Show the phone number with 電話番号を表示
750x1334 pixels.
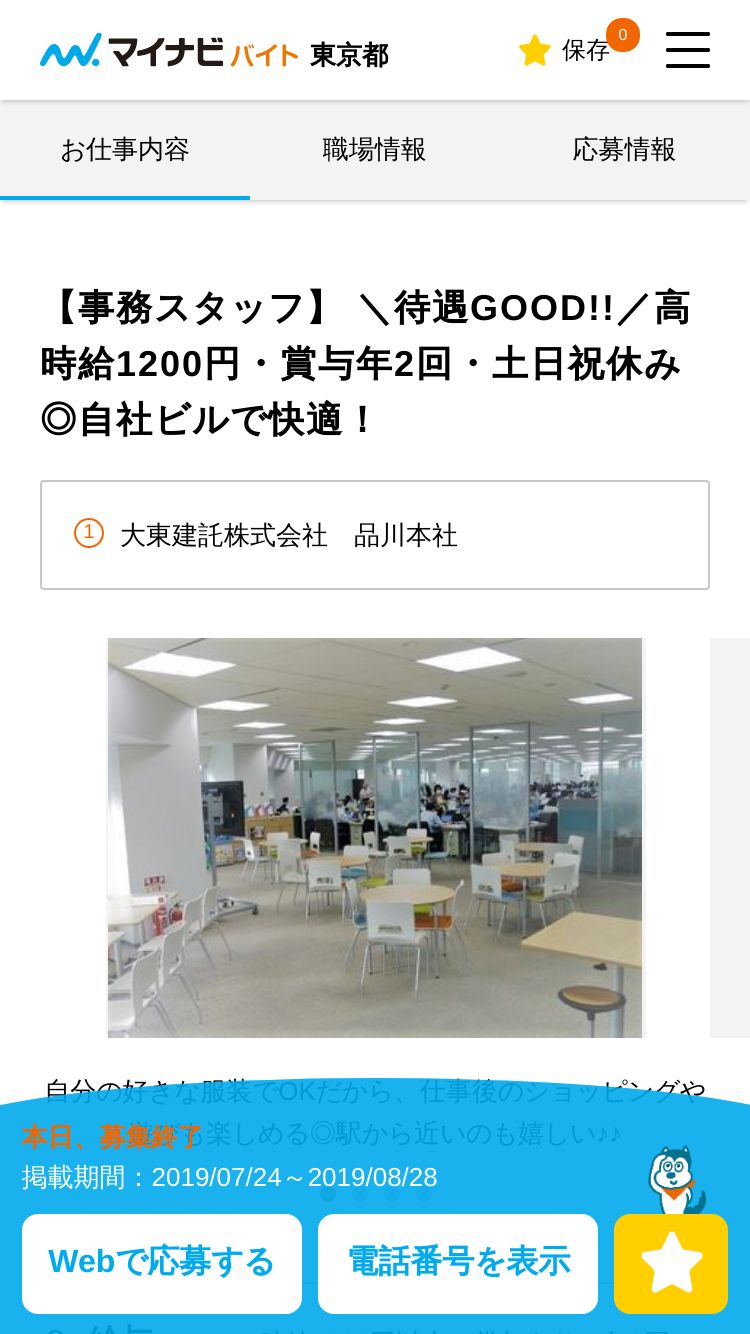pyautogui.click(x=458, y=1263)
